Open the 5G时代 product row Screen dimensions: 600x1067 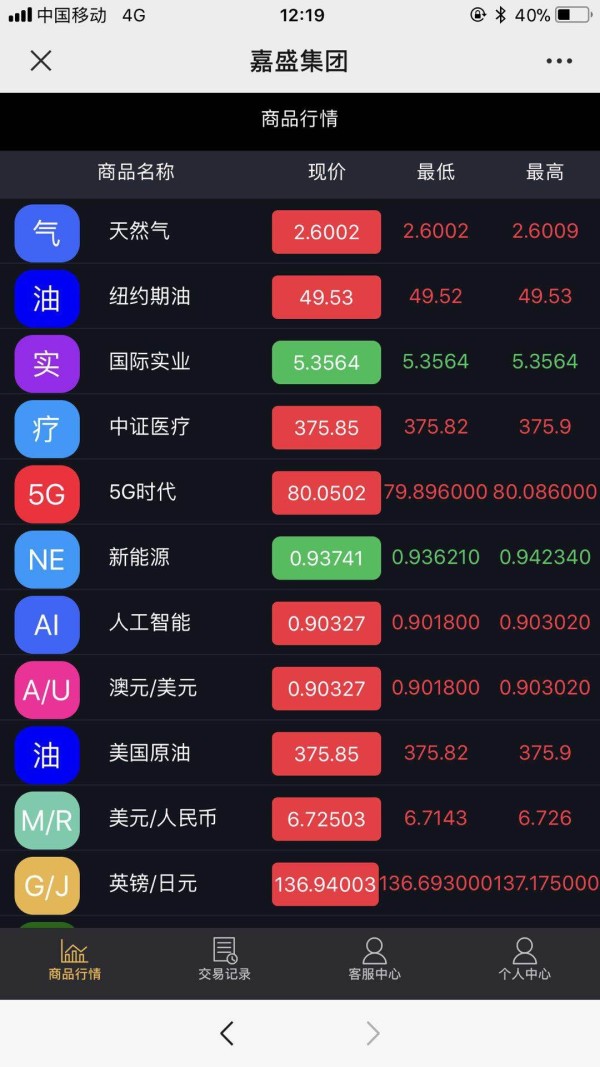pyautogui.click(x=300, y=493)
